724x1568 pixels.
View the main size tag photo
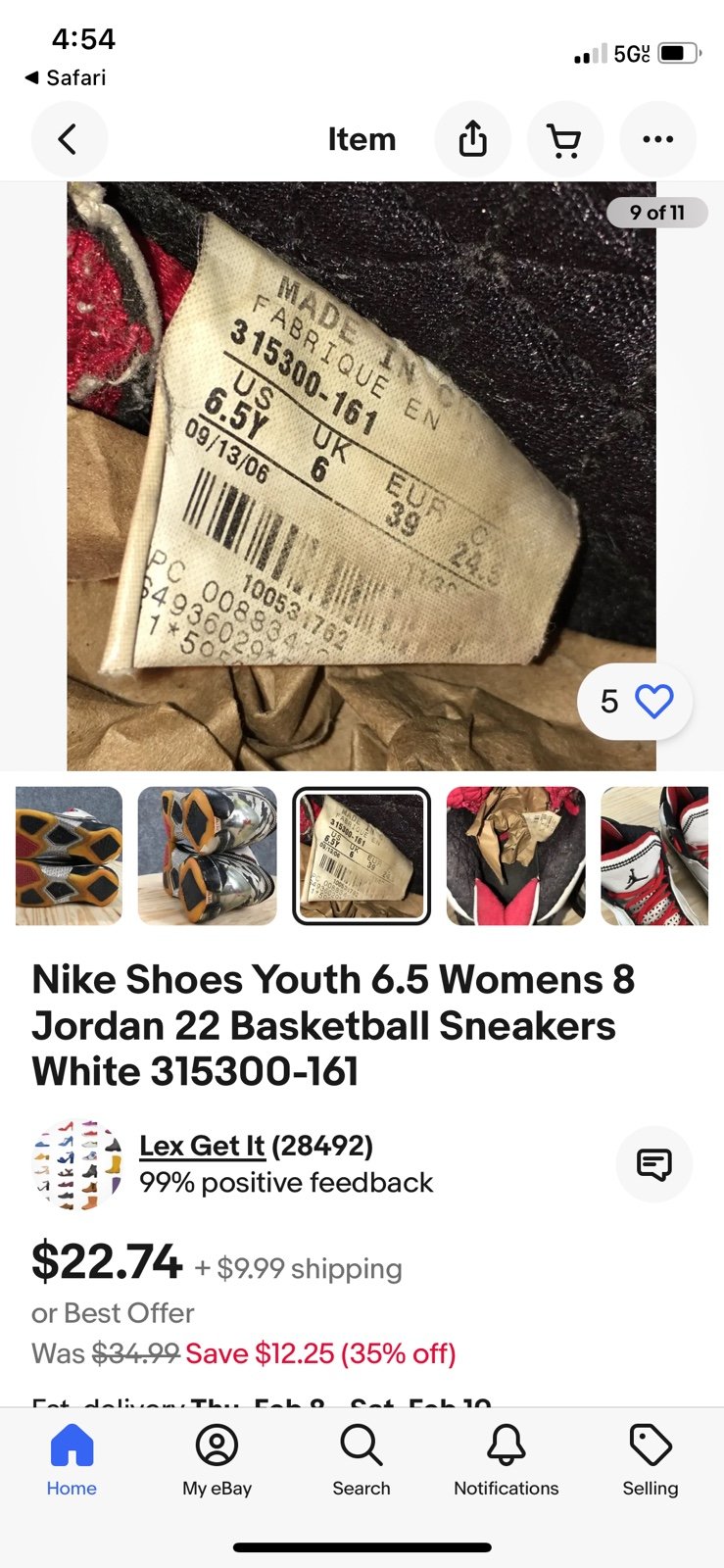pyautogui.click(x=362, y=476)
